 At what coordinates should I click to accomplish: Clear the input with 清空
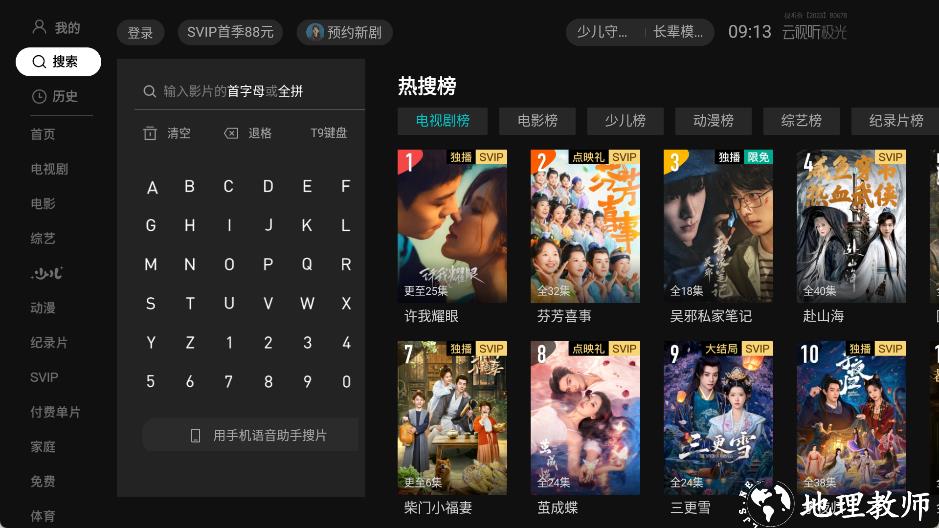(x=166, y=133)
